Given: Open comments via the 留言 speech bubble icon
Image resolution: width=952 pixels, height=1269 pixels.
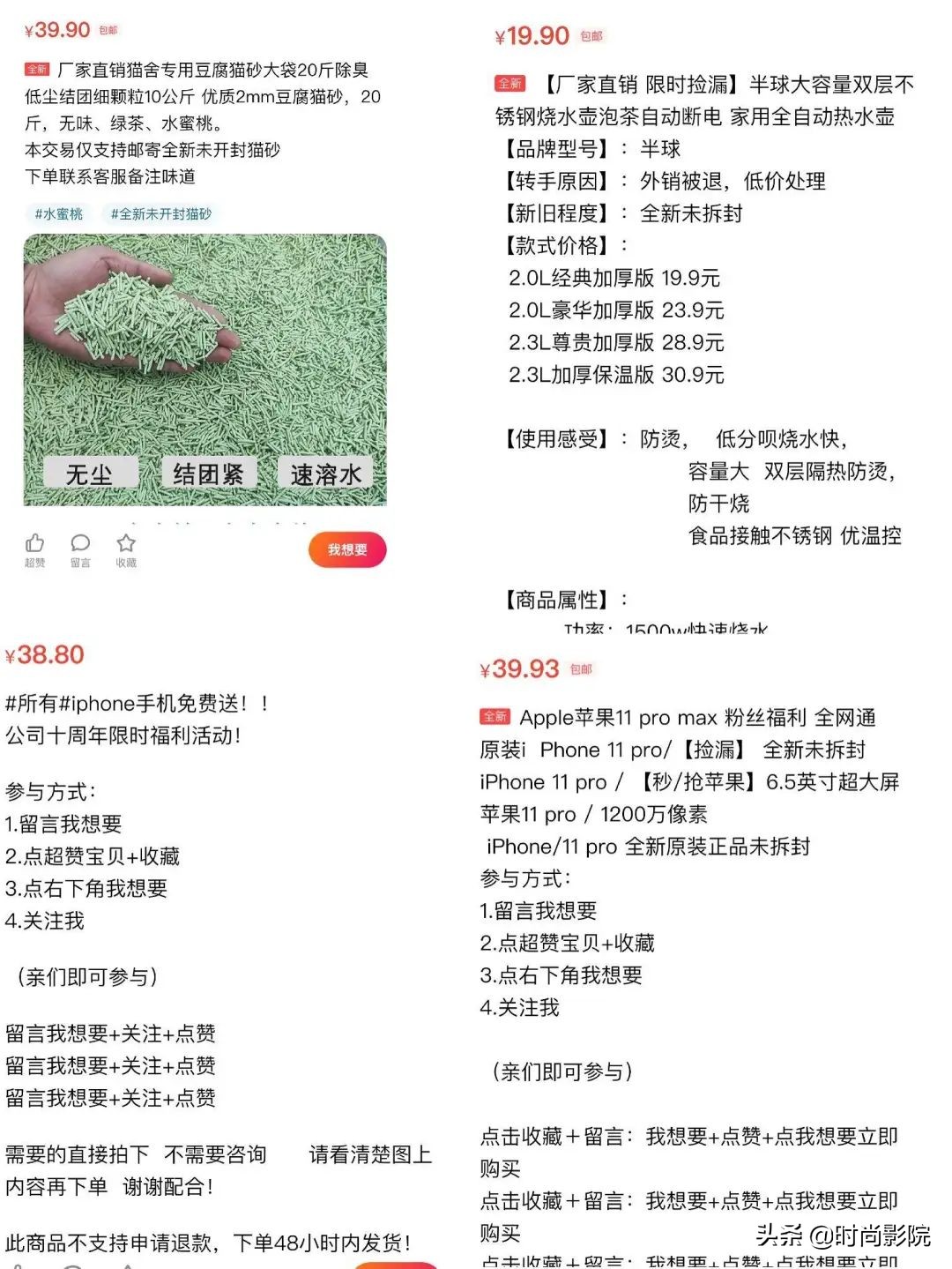Looking at the screenshot, I should (79, 544).
